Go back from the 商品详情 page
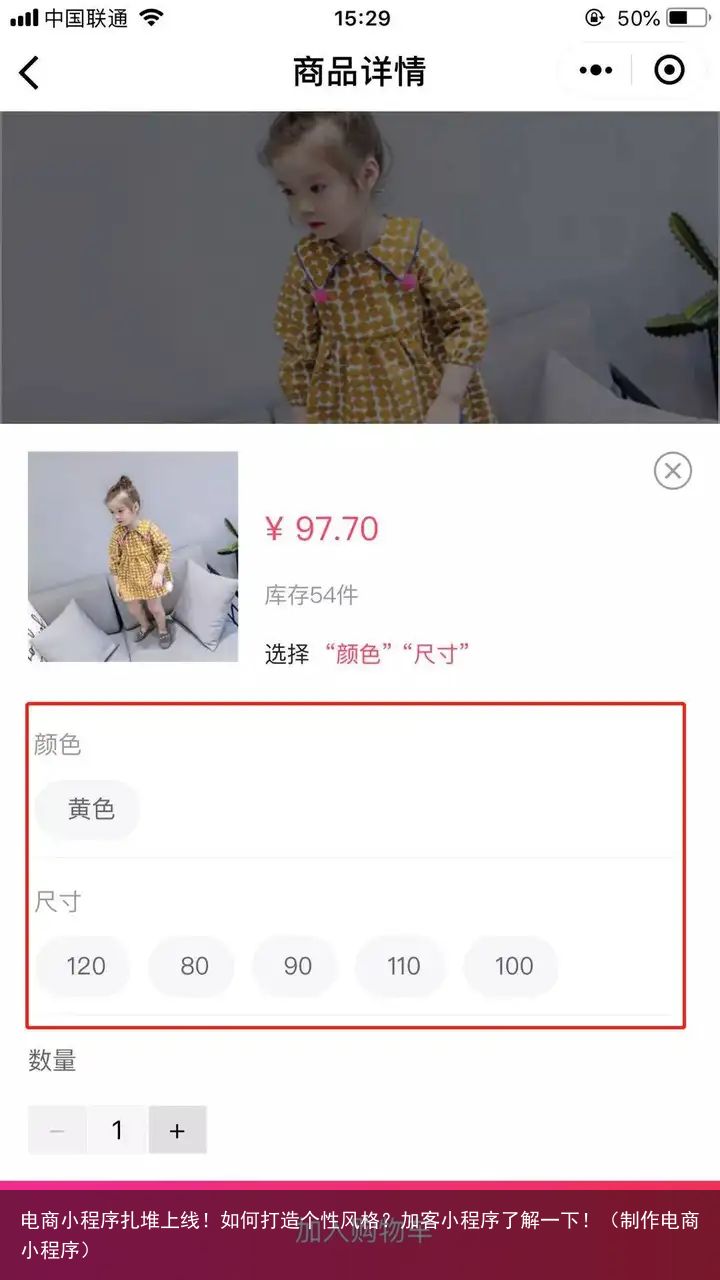Viewport: 720px width, 1280px height. 29,72
